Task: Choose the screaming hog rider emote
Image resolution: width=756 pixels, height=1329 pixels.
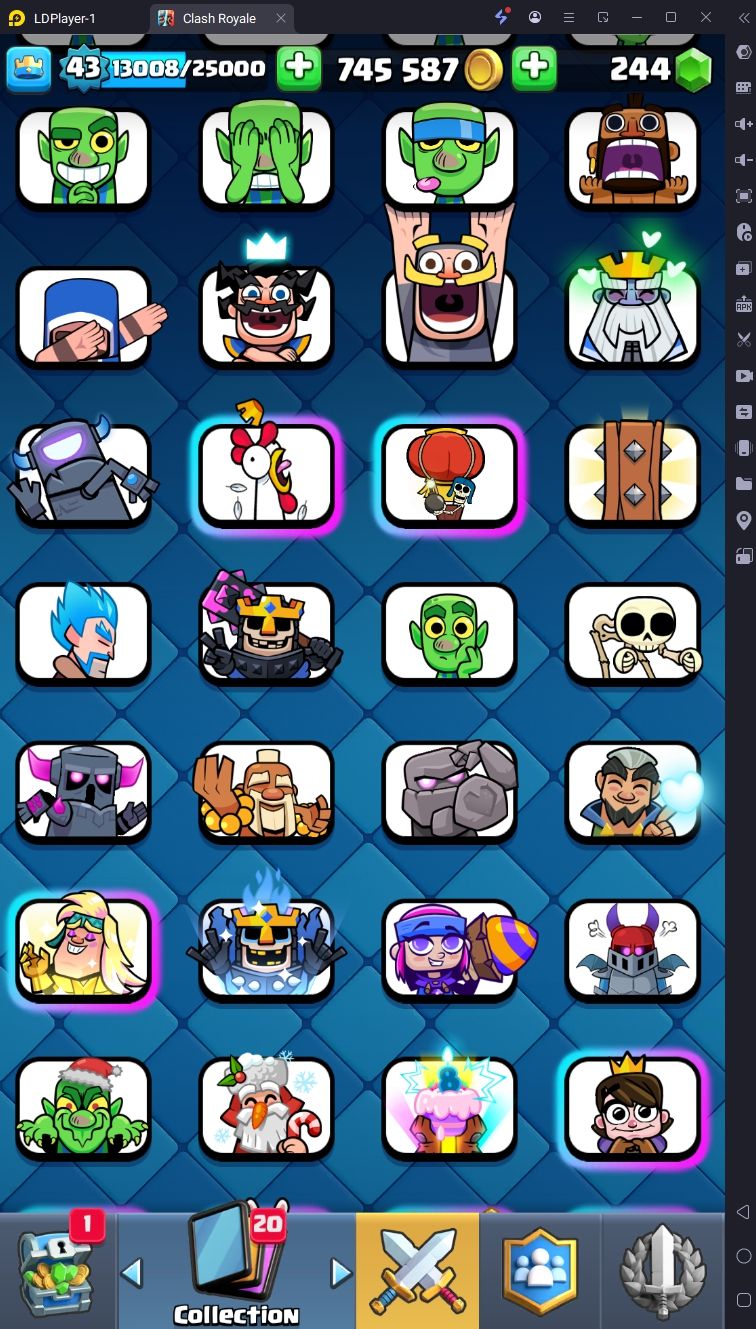Action: (633, 157)
